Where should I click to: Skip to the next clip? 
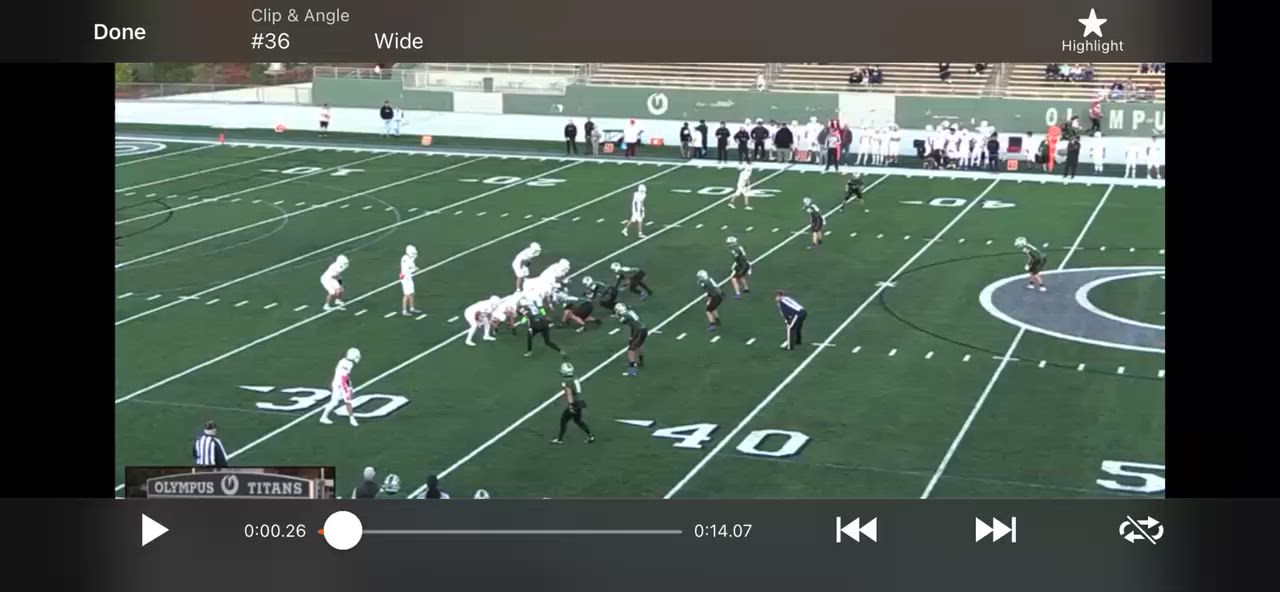tap(995, 530)
